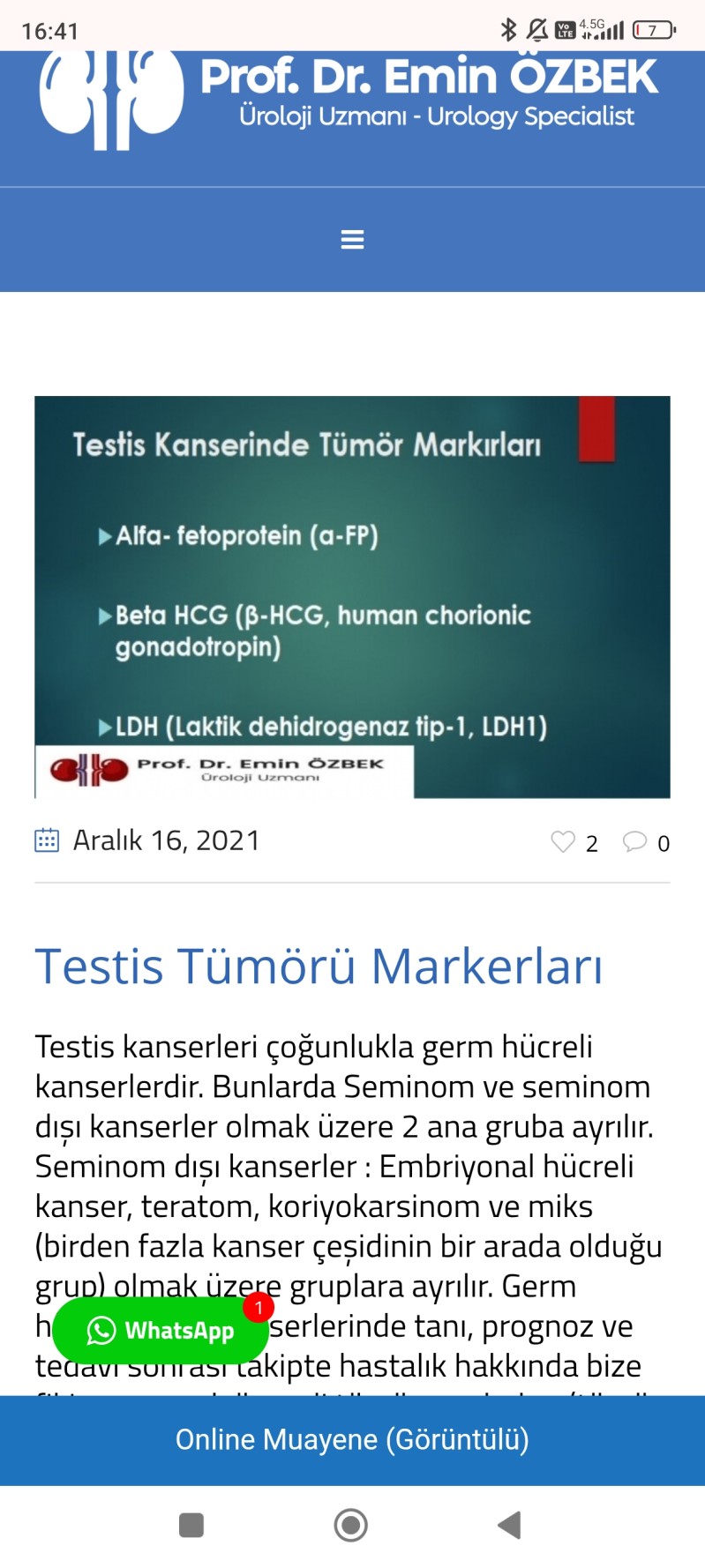Viewport: 705px width, 1568px height.
Task: Open the Testis Kanserinde Tümör Markırları image
Action: click(x=352, y=597)
